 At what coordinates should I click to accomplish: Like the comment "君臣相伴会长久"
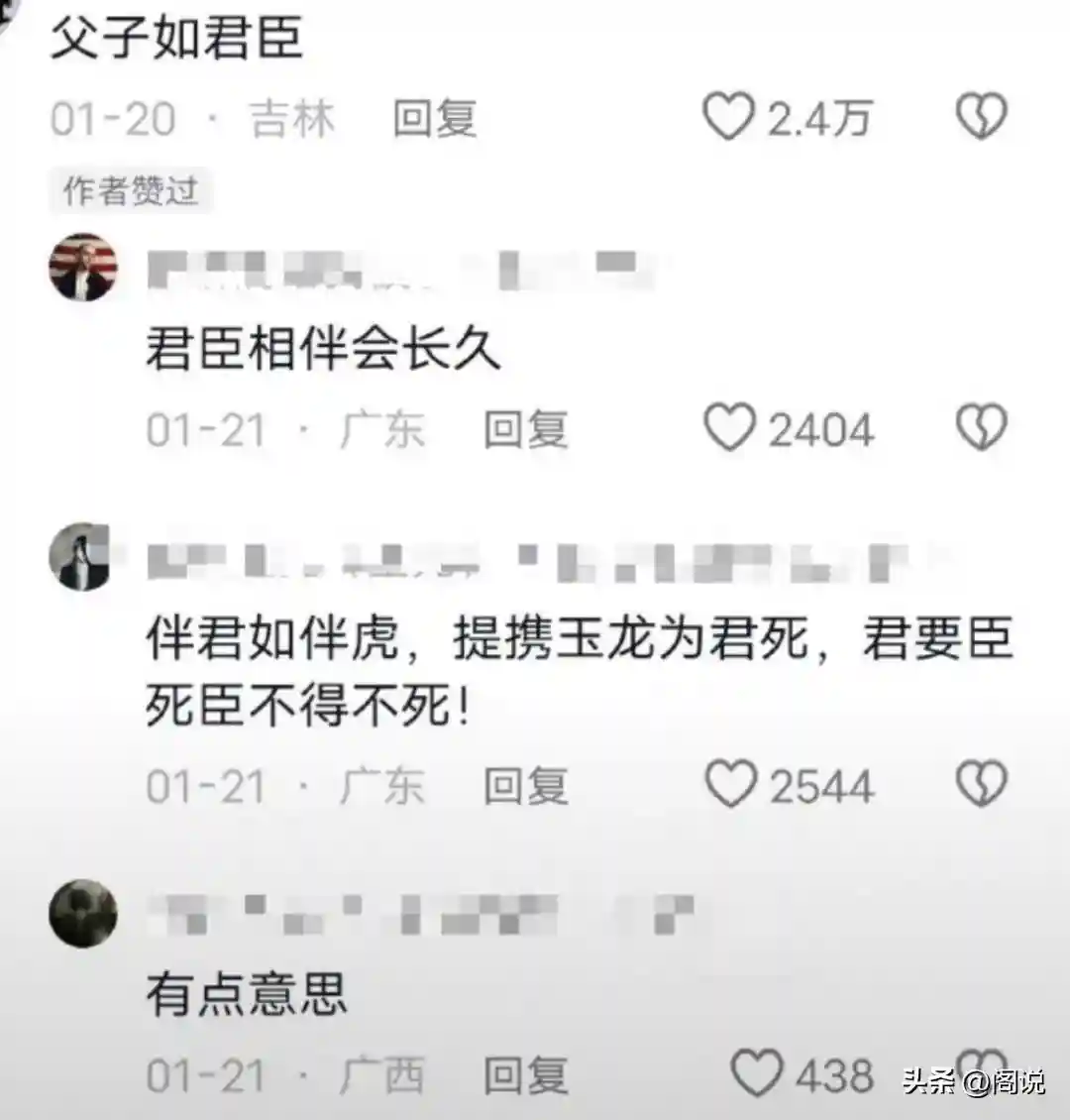click(729, 429)
